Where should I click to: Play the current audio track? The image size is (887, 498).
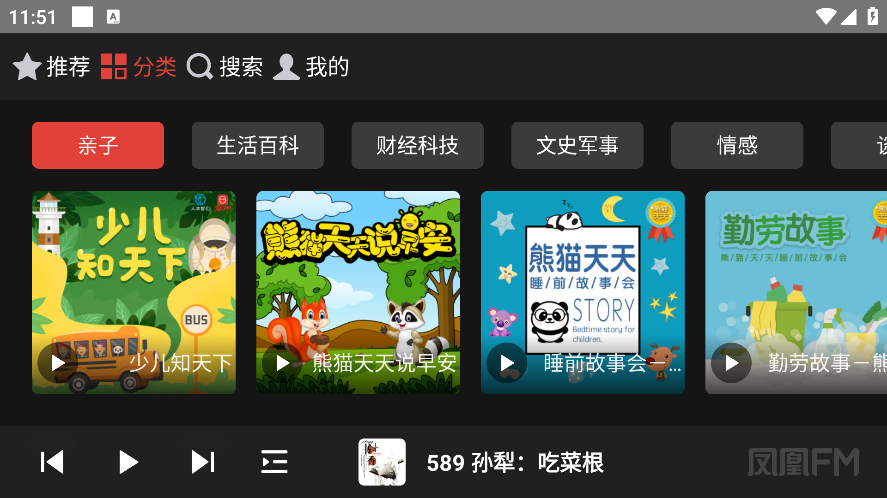point(128,462)
